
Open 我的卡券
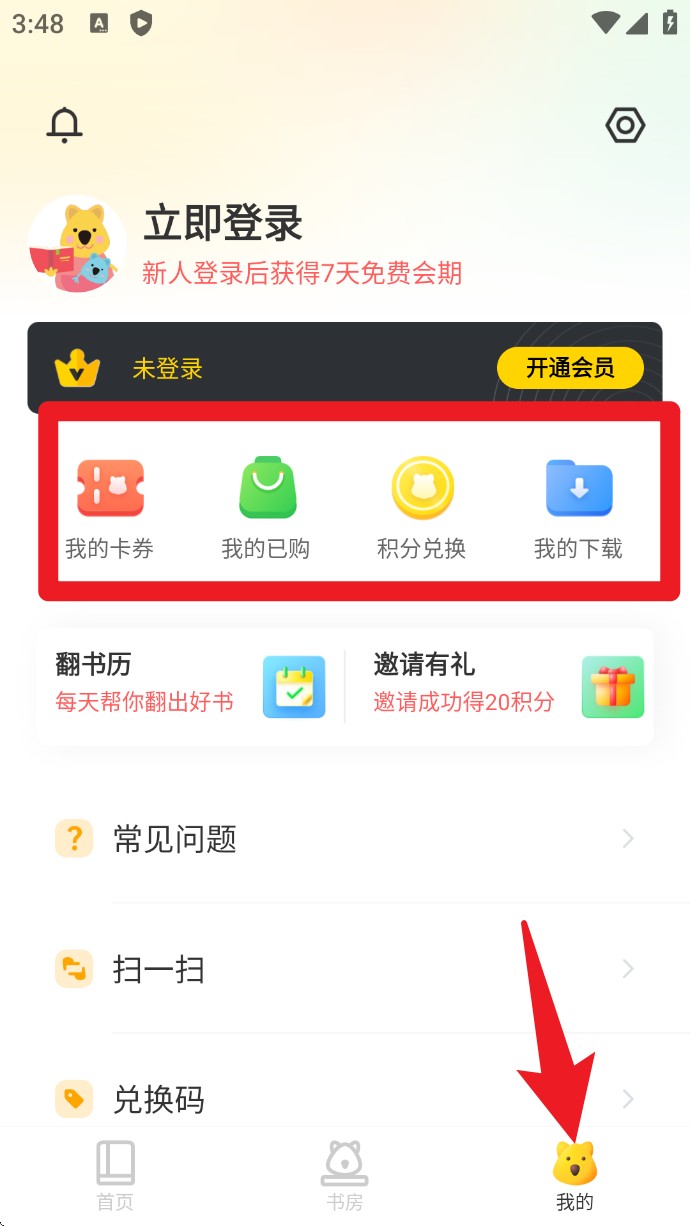tap(110, 508)
